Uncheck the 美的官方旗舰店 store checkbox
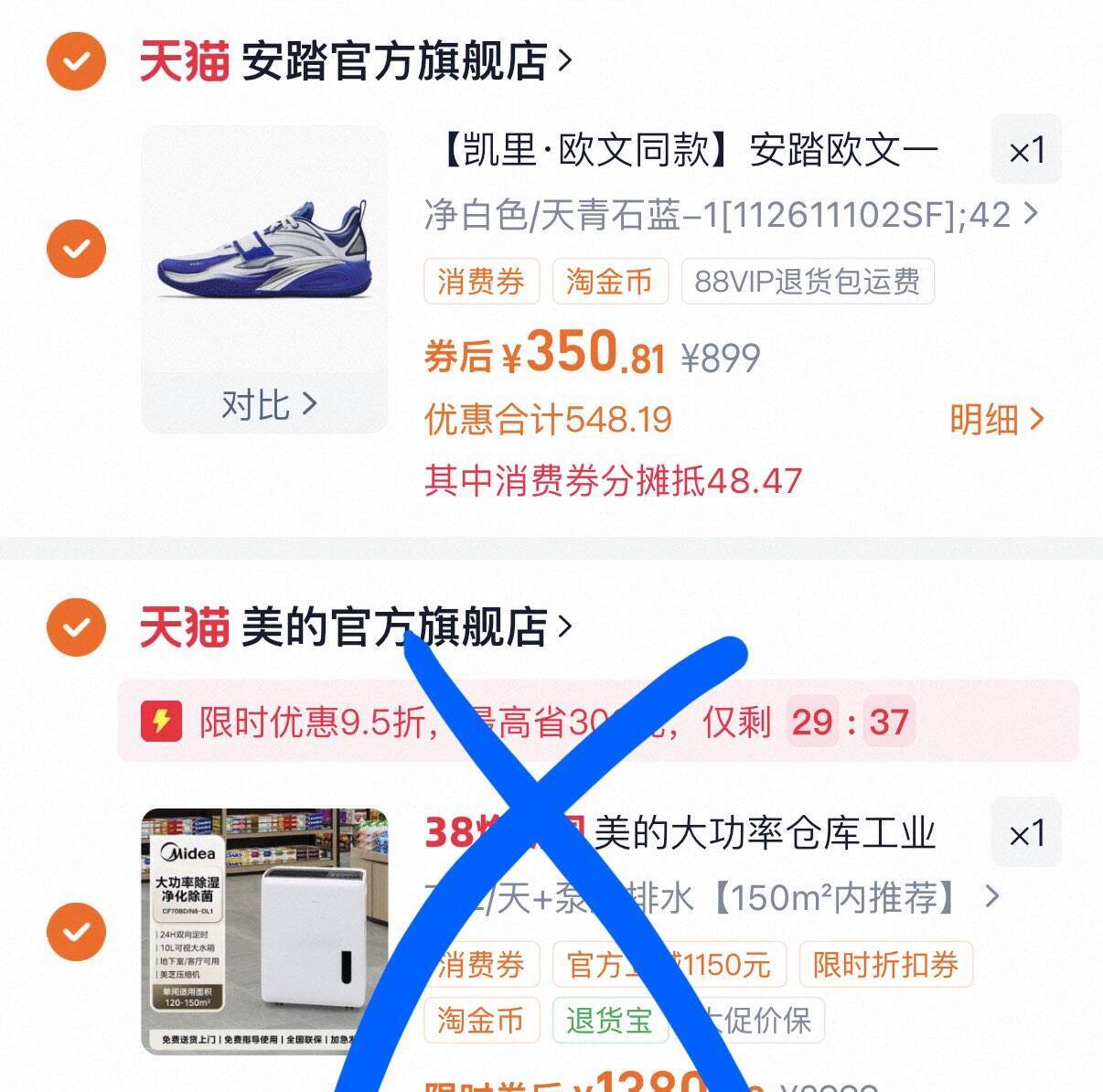 click(77, 627)
